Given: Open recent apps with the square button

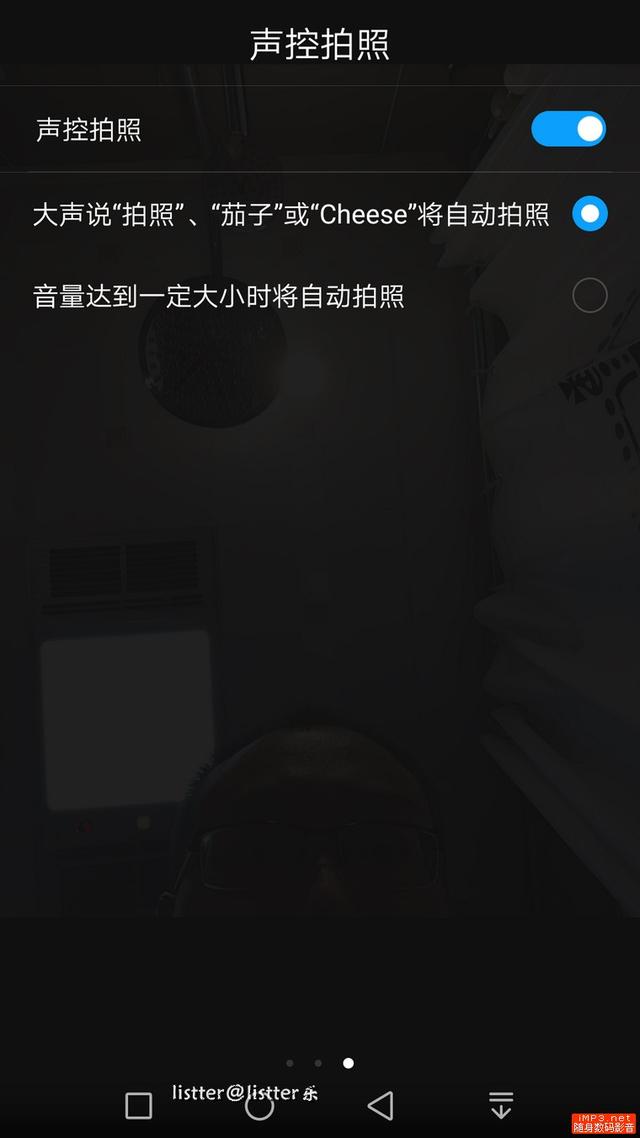Looking at the screenshot, I should click(139, 1105).
